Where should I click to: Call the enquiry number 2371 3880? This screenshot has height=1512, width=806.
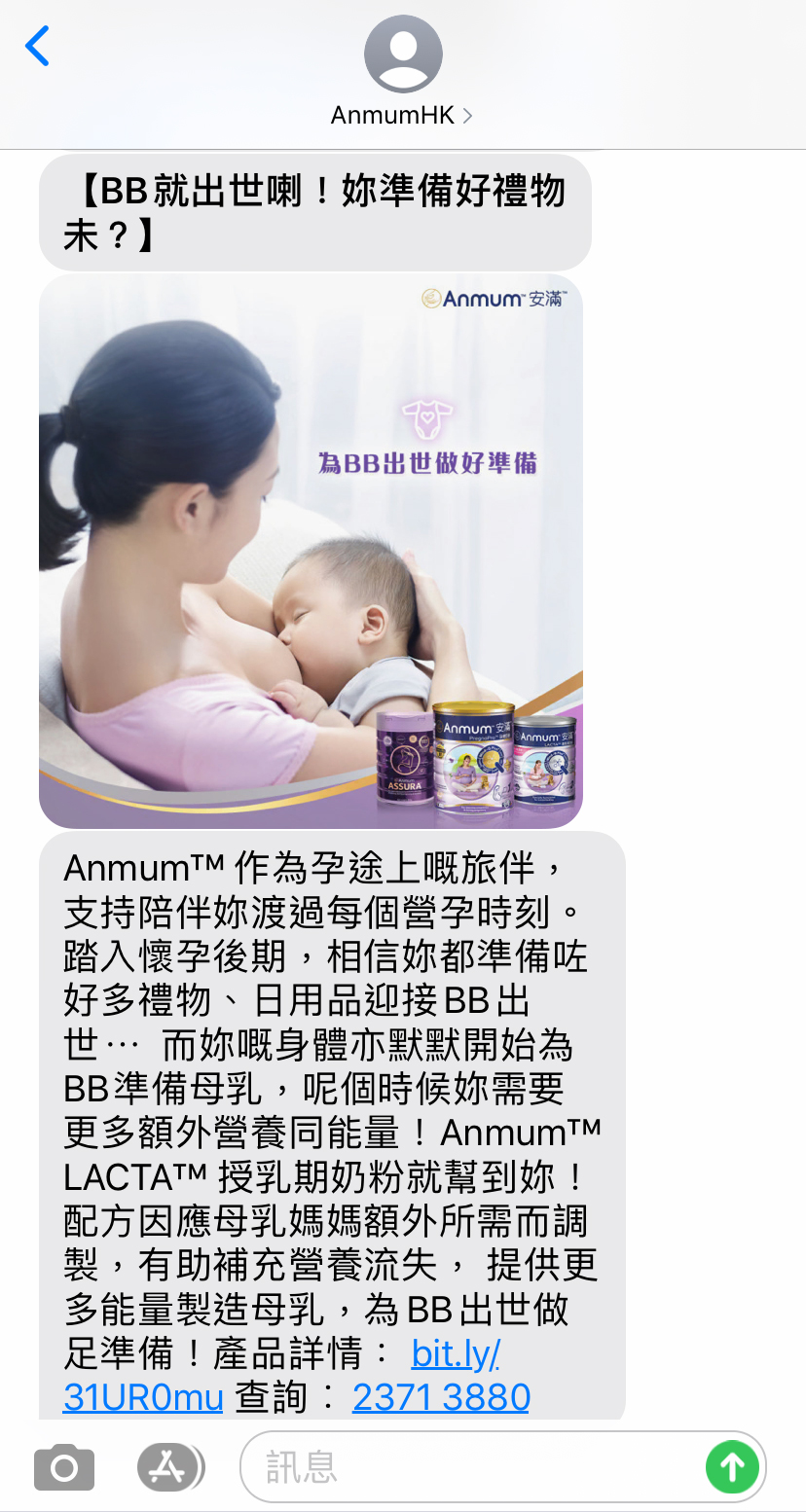pyautogui.click(x=441, y=1397)
